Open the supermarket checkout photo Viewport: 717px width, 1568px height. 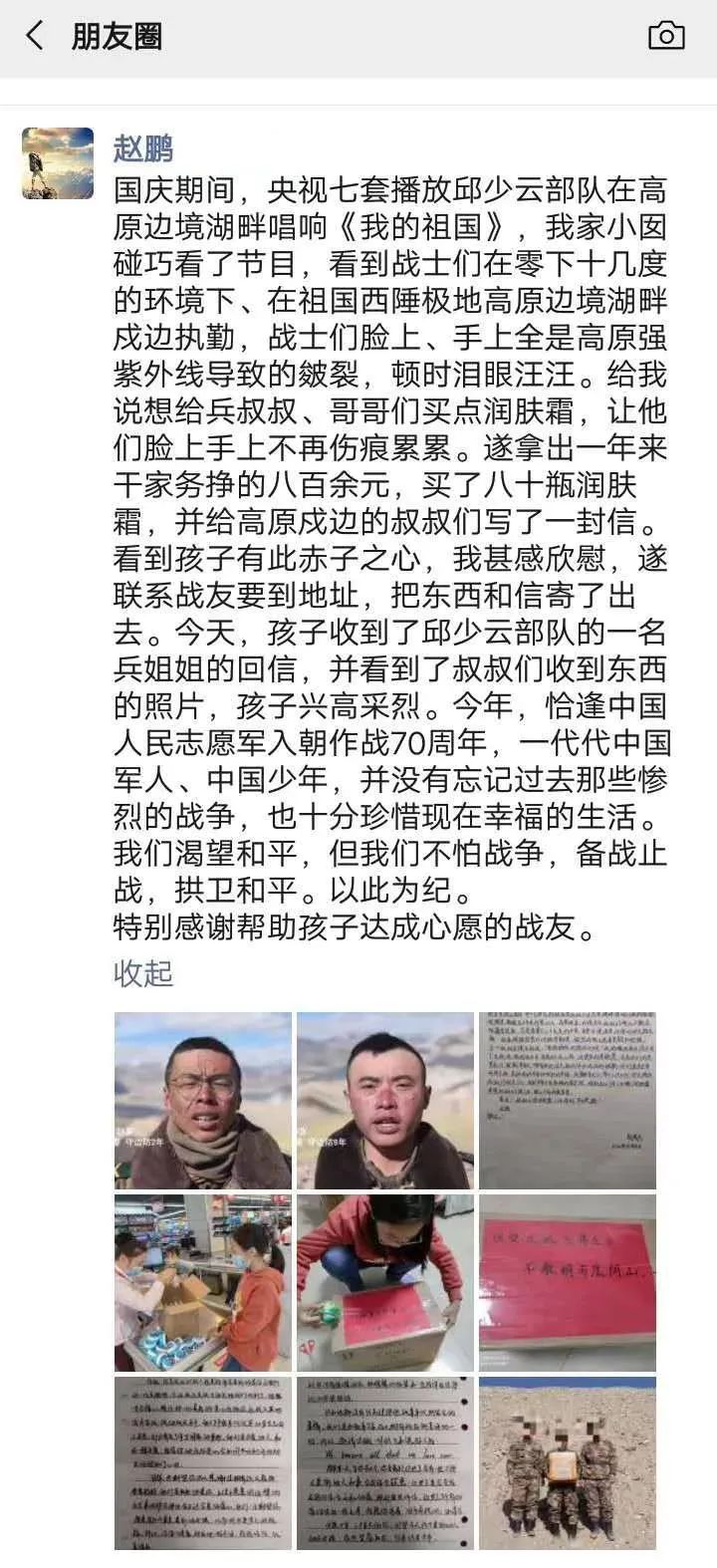coord(203,1282)
